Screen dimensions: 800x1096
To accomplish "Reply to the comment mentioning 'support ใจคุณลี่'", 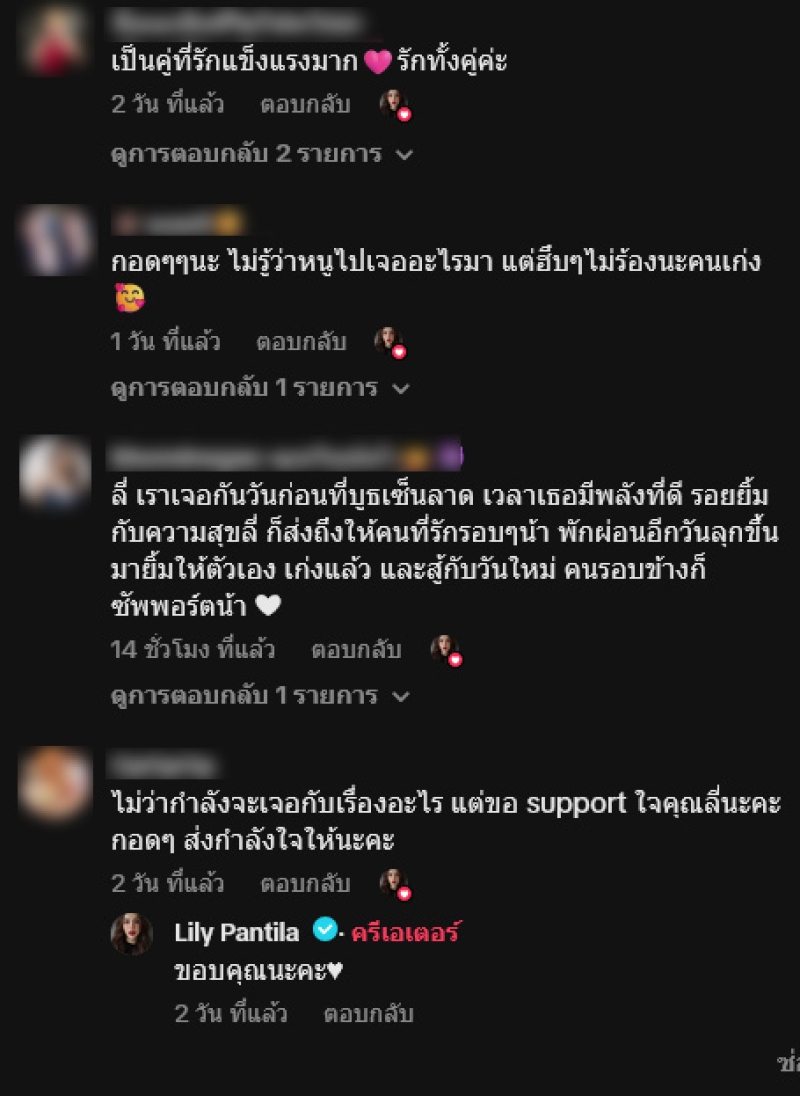I will click(x=305, y=884).
